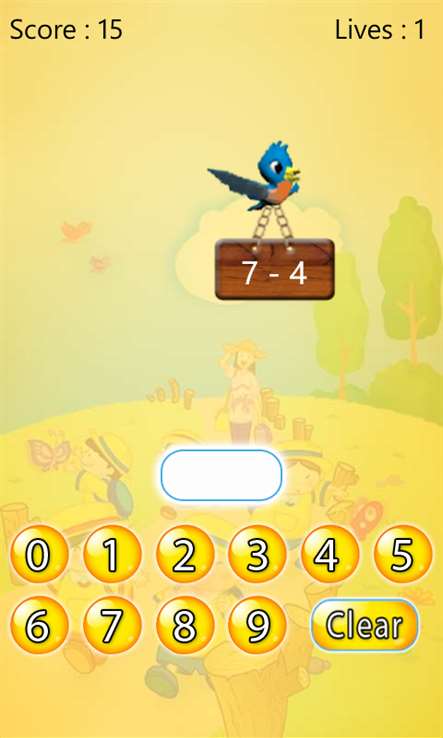Tap the number 6 bubble
Image resolution: width=443 pixels, height=738 pixels.
point(39,625)
